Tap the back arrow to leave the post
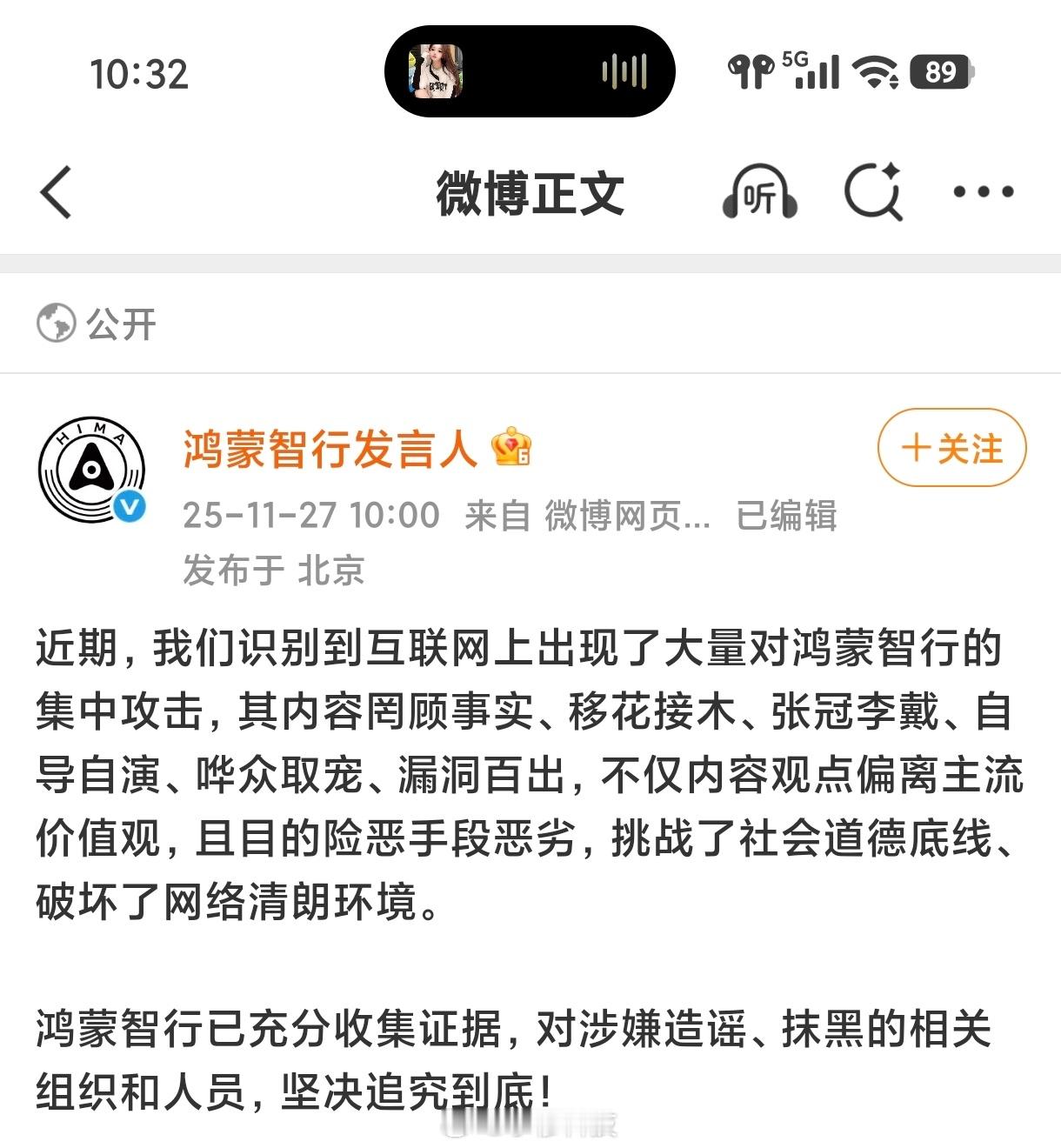This screenshot has width=1061, height=1148. (x=57, y=193)
